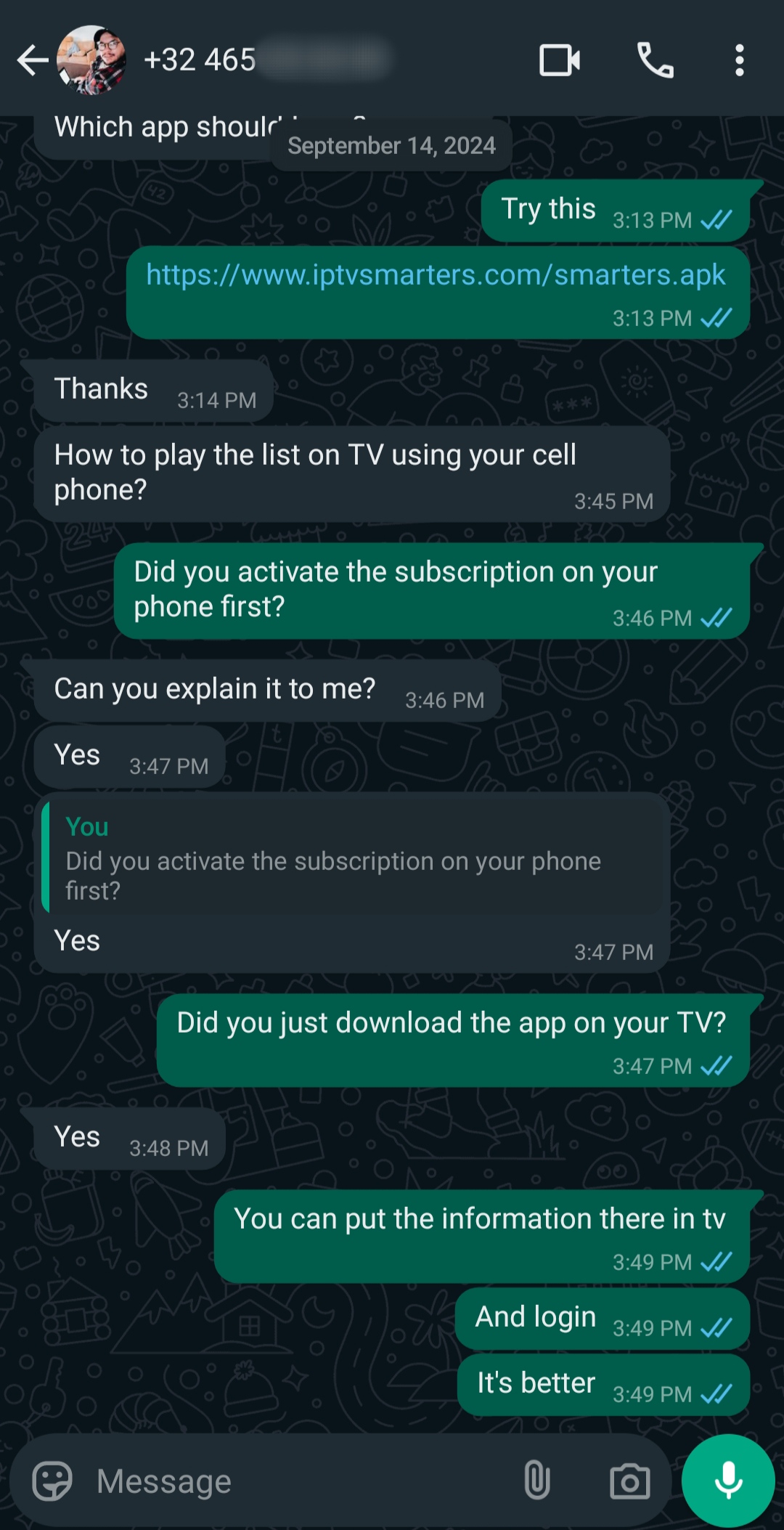Start a video call

560,60
